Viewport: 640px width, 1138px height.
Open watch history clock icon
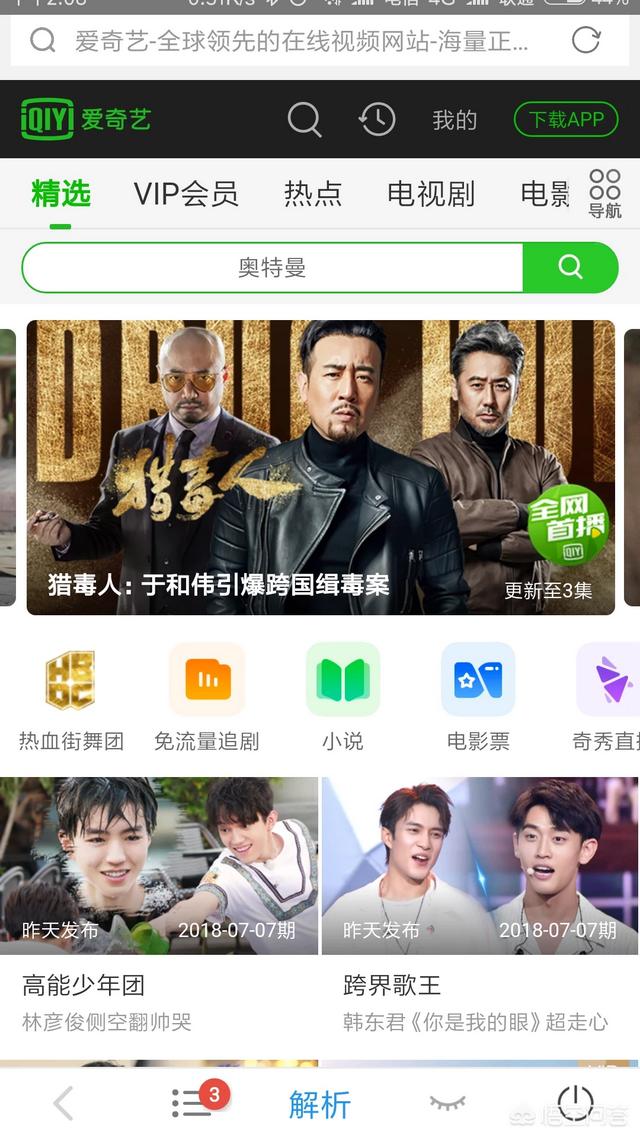377,120
